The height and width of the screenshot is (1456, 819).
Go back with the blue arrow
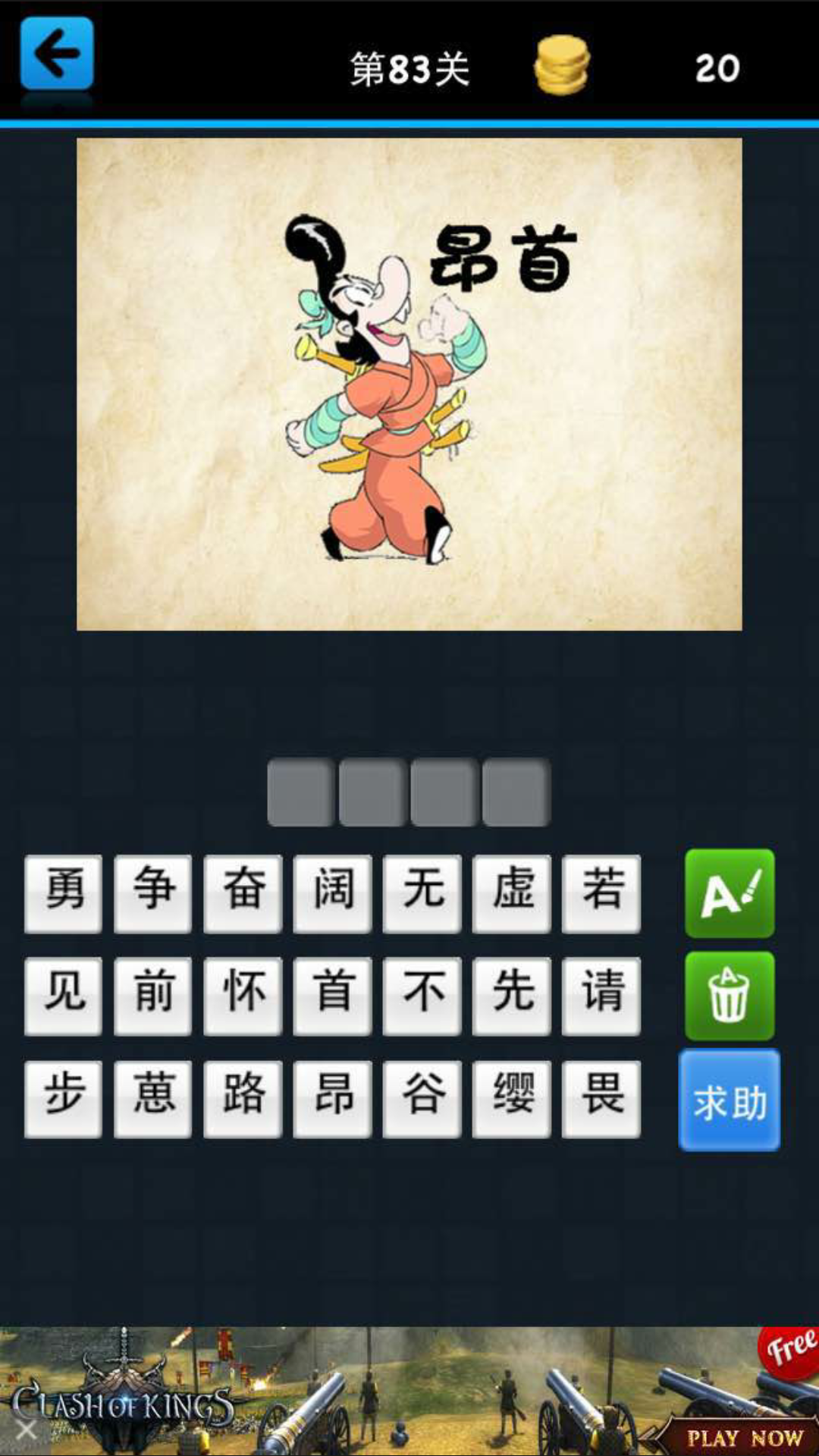[57, 55]
